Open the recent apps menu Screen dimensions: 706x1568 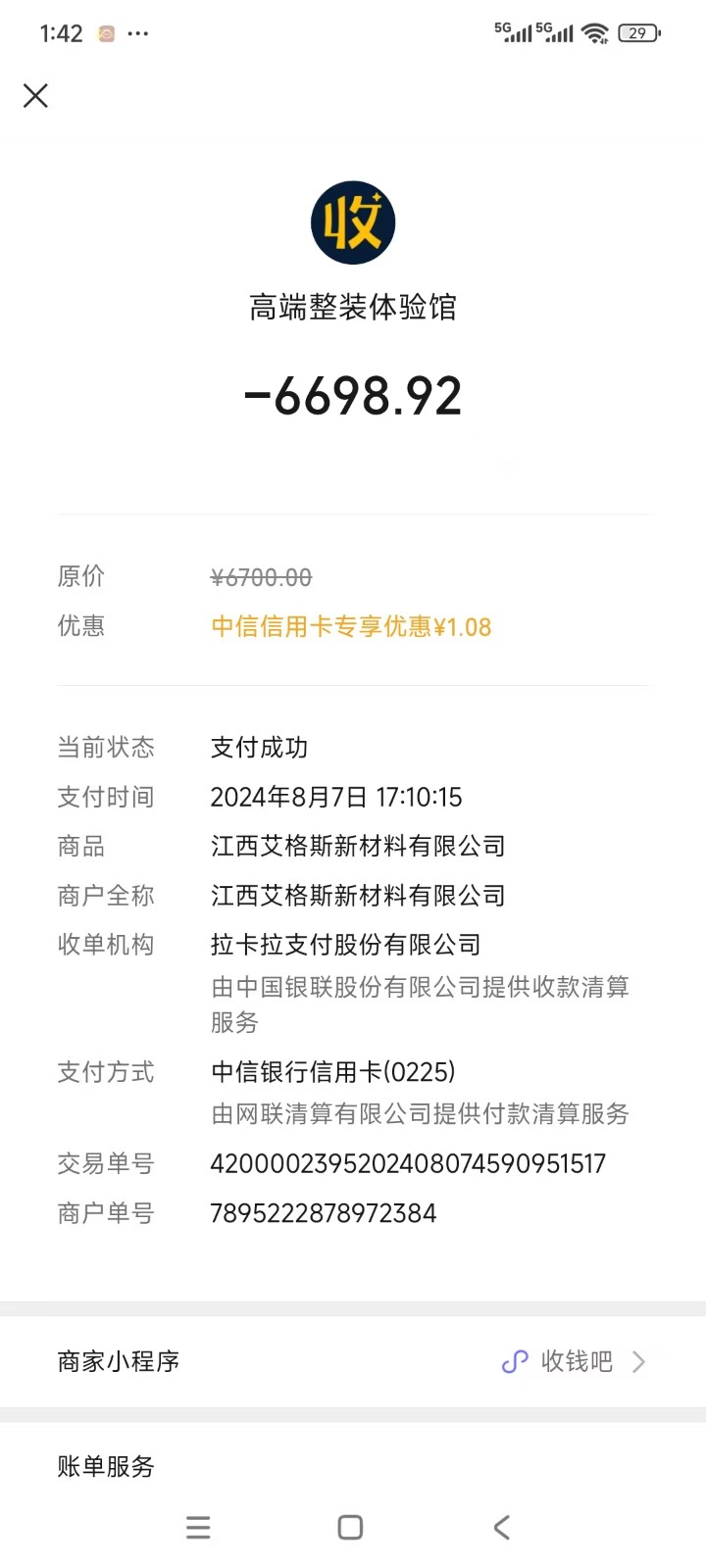click(198, 1527)
